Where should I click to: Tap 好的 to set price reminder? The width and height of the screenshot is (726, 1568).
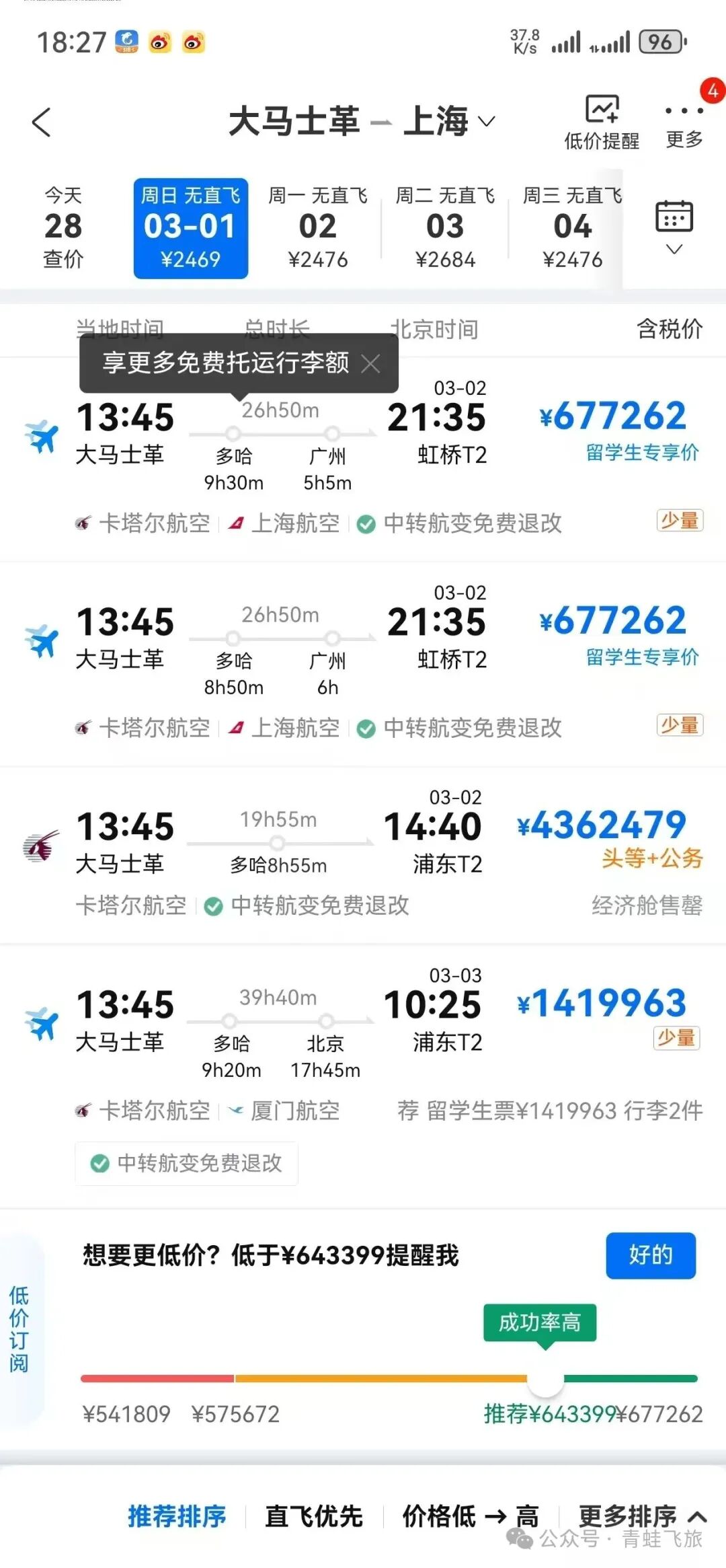[x=650, y=1255]
